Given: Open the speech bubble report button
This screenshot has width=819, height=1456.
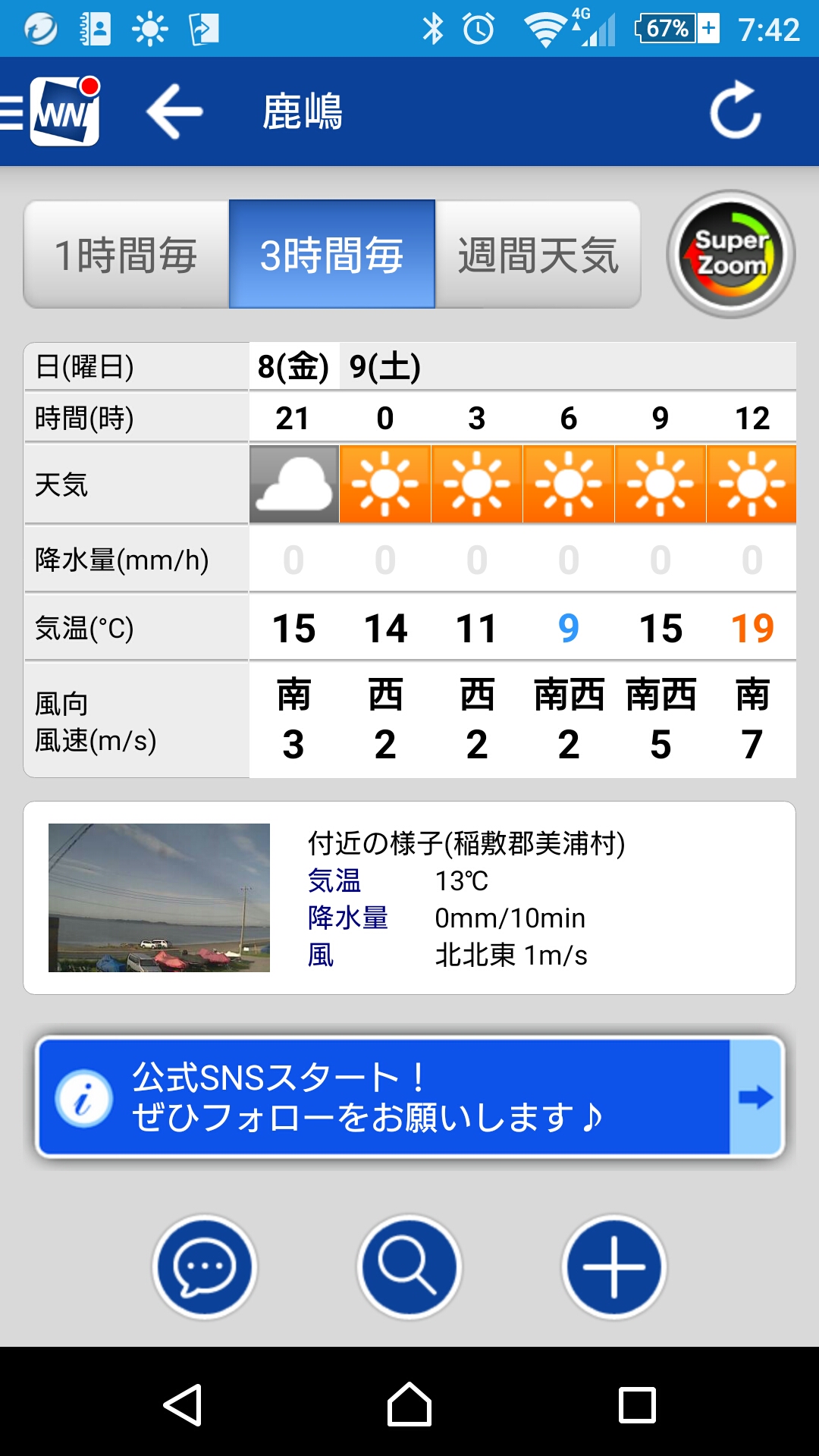Looking at the screenshot, I should point(205,1267).
